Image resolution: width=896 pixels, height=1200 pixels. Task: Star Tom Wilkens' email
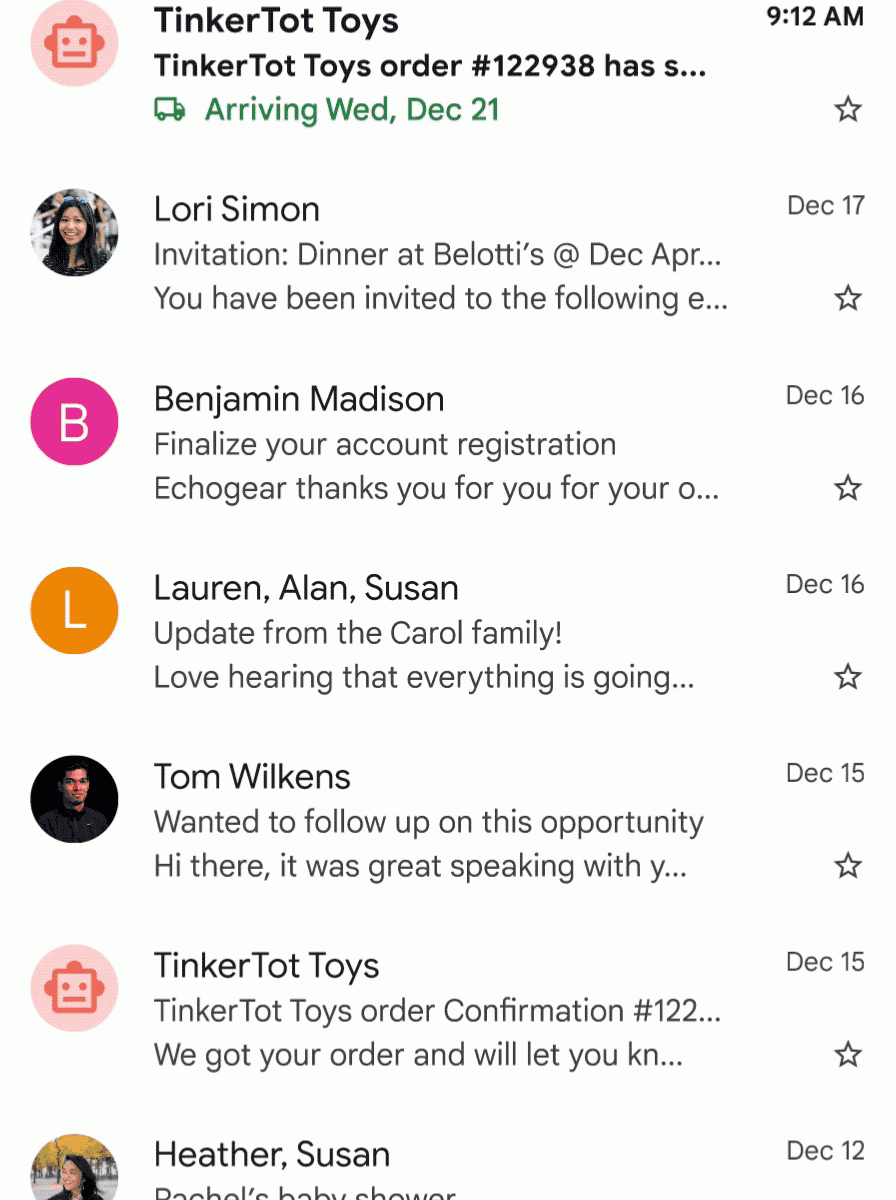tap(848, 865)
